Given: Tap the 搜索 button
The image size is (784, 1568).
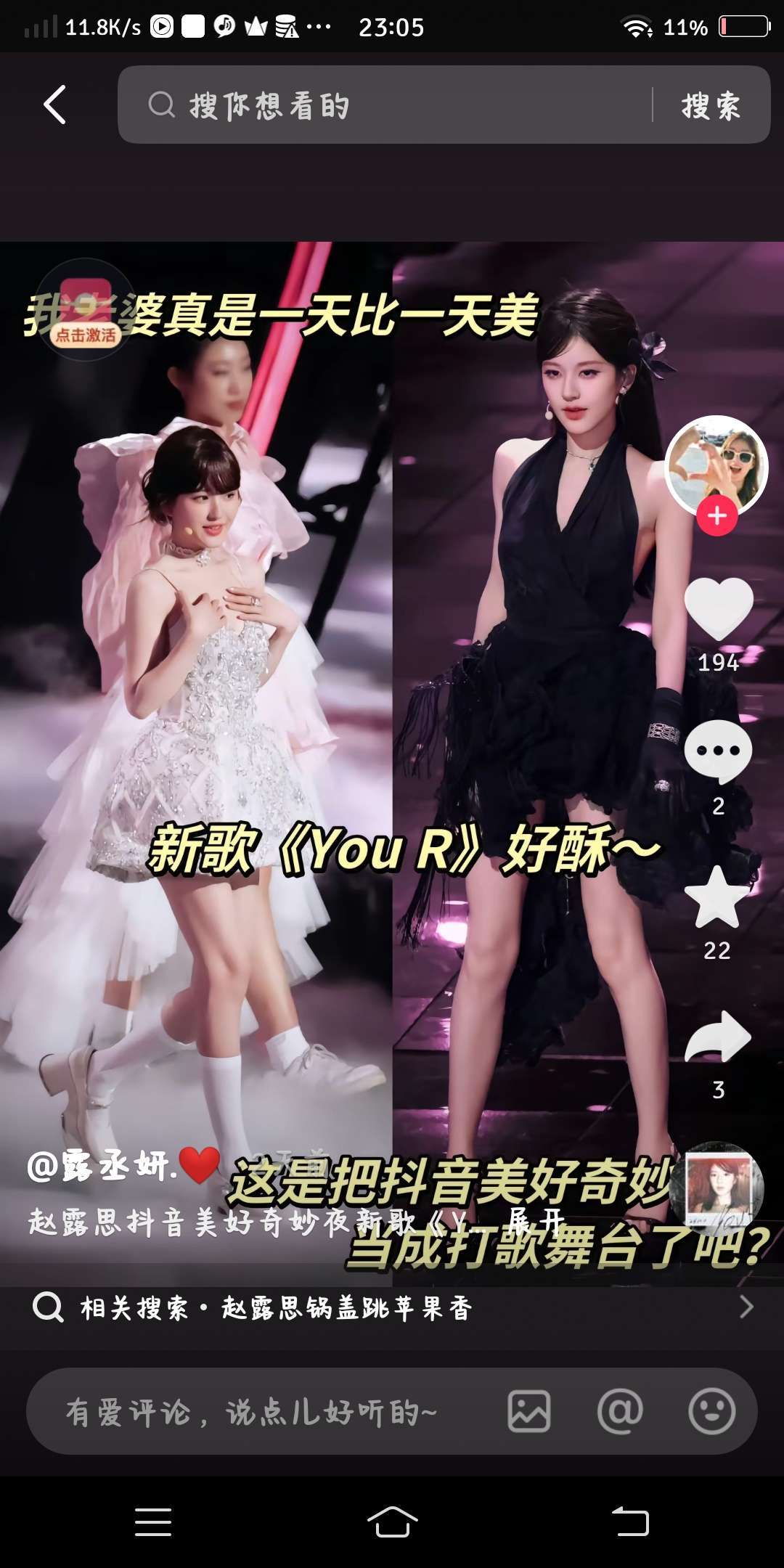Looking at the screenshot, I should point(711,105).
